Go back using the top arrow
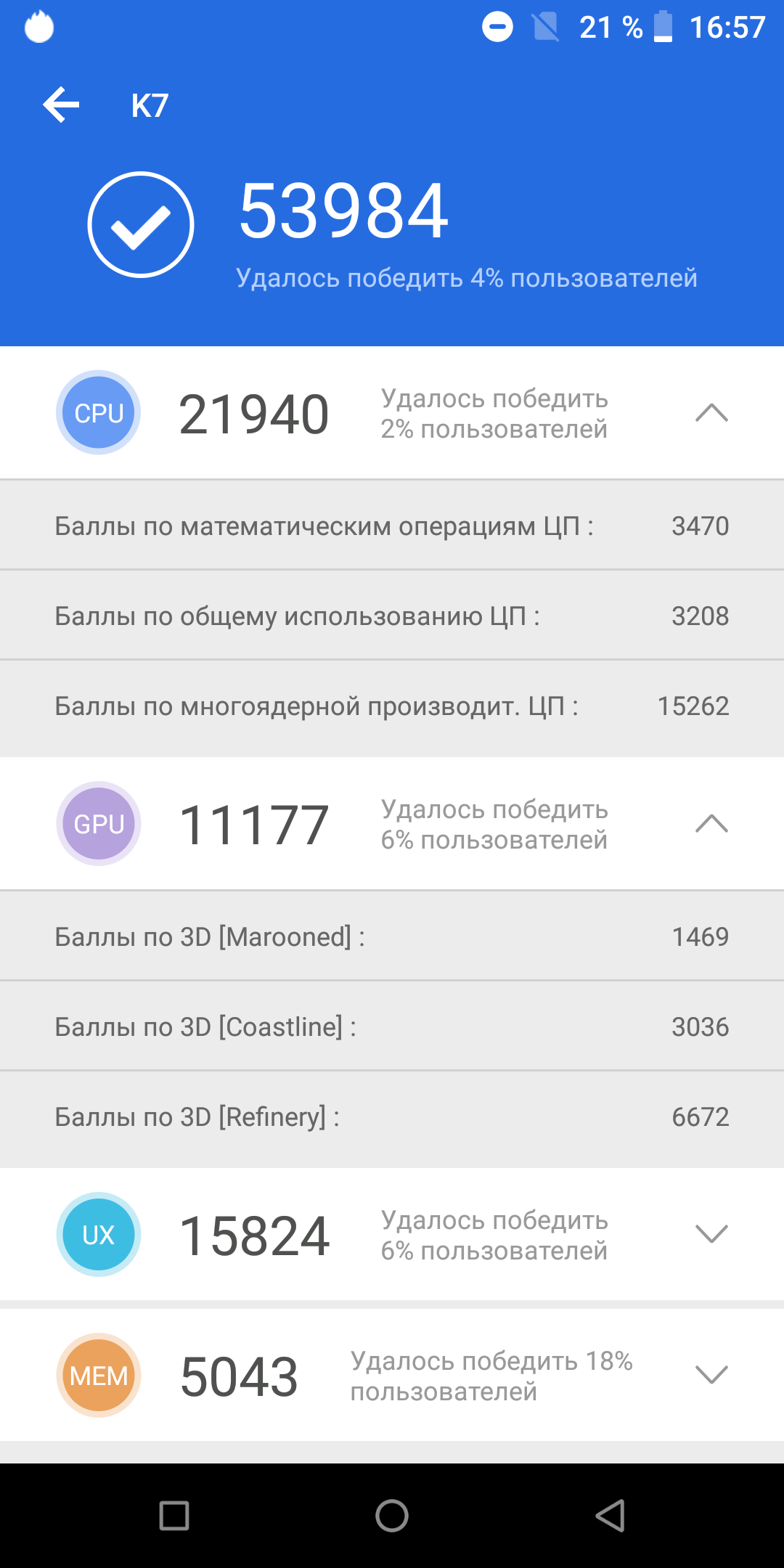The width and height of the screenshot is (784, 1568). (61, 105)
